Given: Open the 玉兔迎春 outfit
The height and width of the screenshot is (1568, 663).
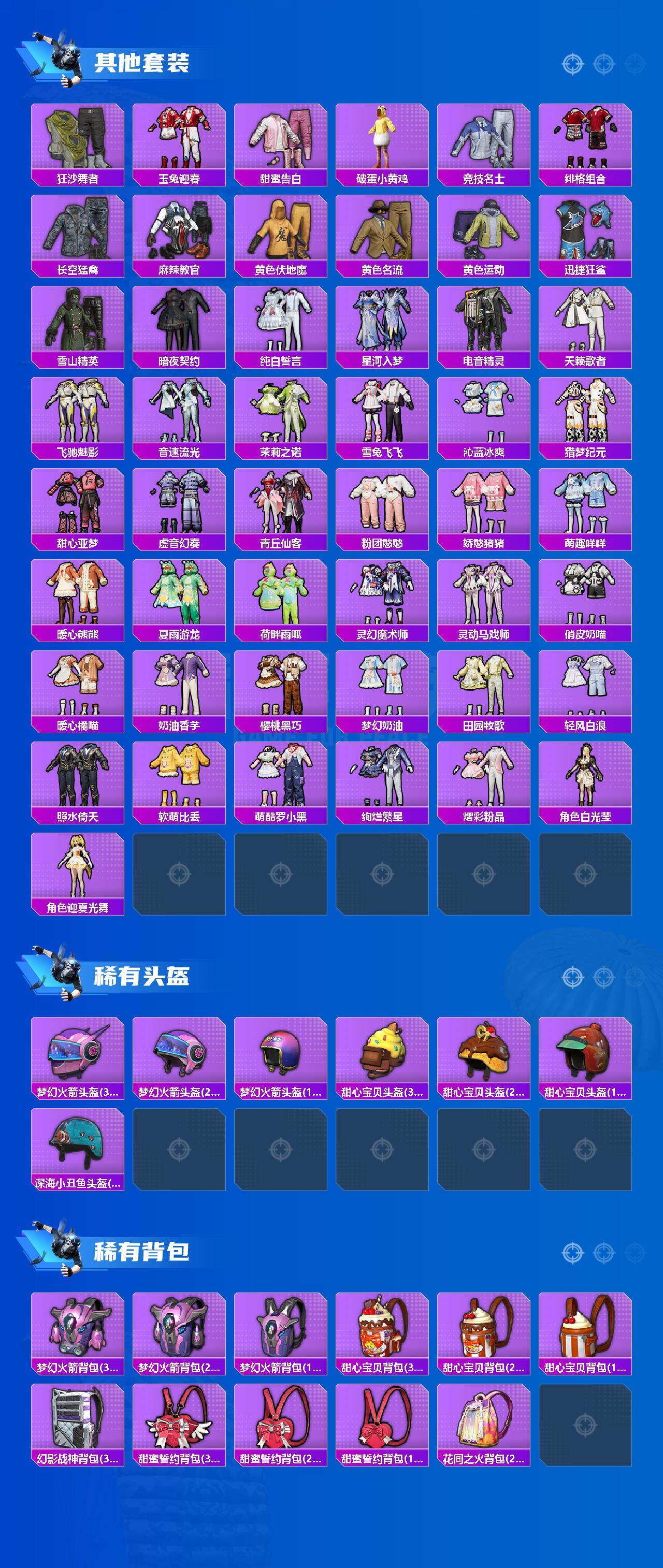Looking at the screenshot, I should 180,139.
